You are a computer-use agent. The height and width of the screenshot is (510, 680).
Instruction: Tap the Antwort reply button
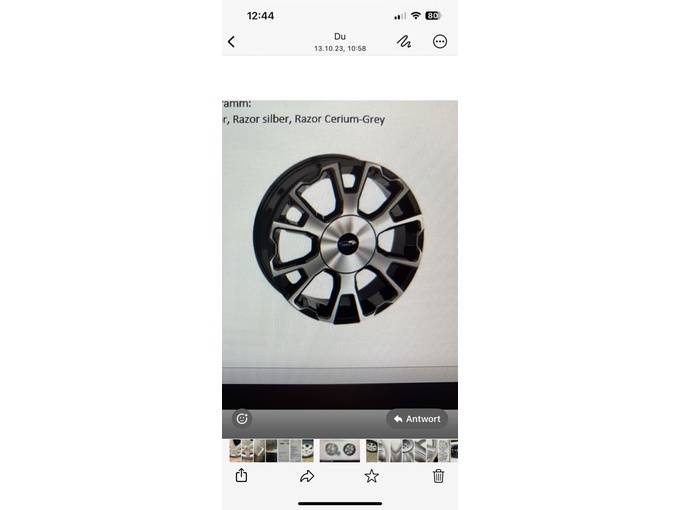(x=417, y=419)
